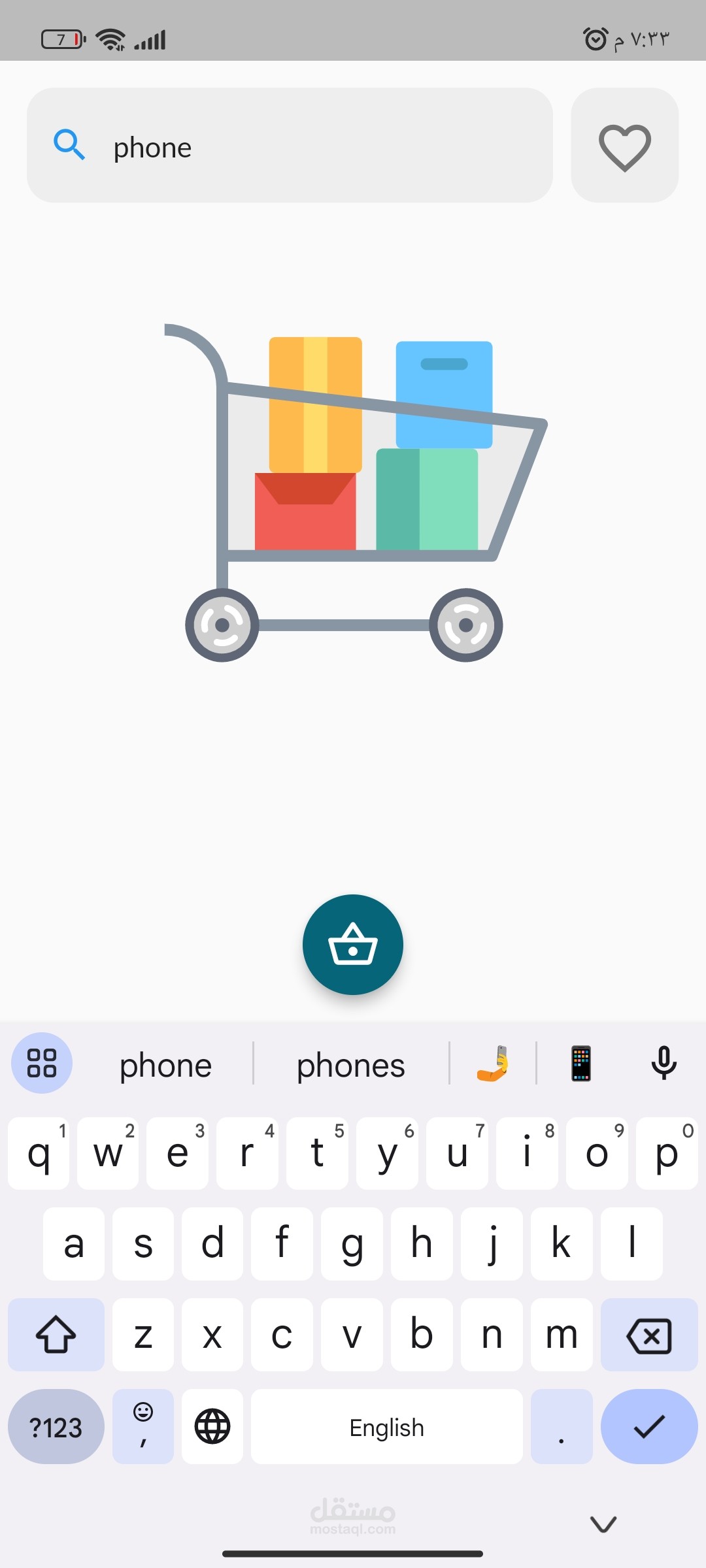This screenshot has height=1568, width=706.
Task: Change keyboard language with globe key
Action: point(212,1426)
